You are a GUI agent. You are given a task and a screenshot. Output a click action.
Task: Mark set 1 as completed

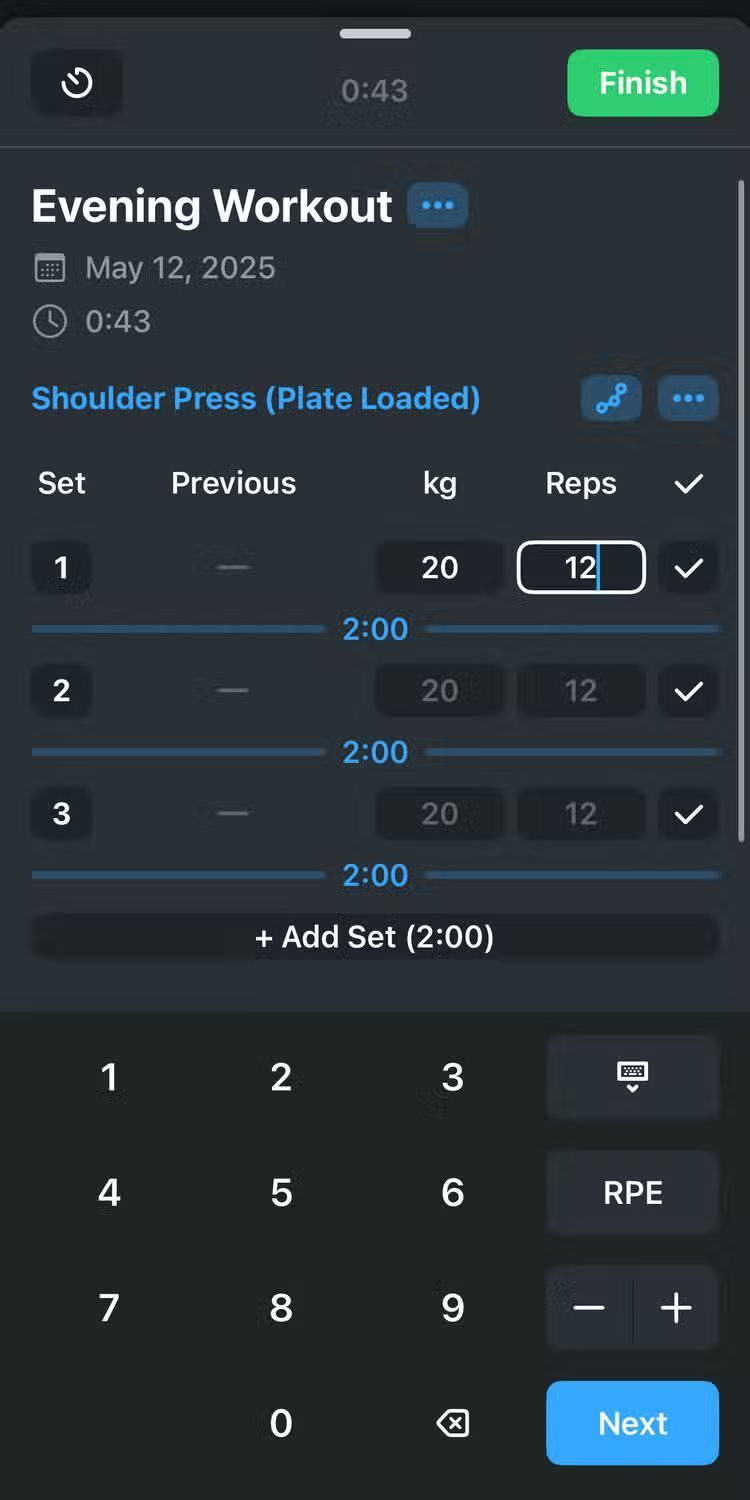(688, 567)
